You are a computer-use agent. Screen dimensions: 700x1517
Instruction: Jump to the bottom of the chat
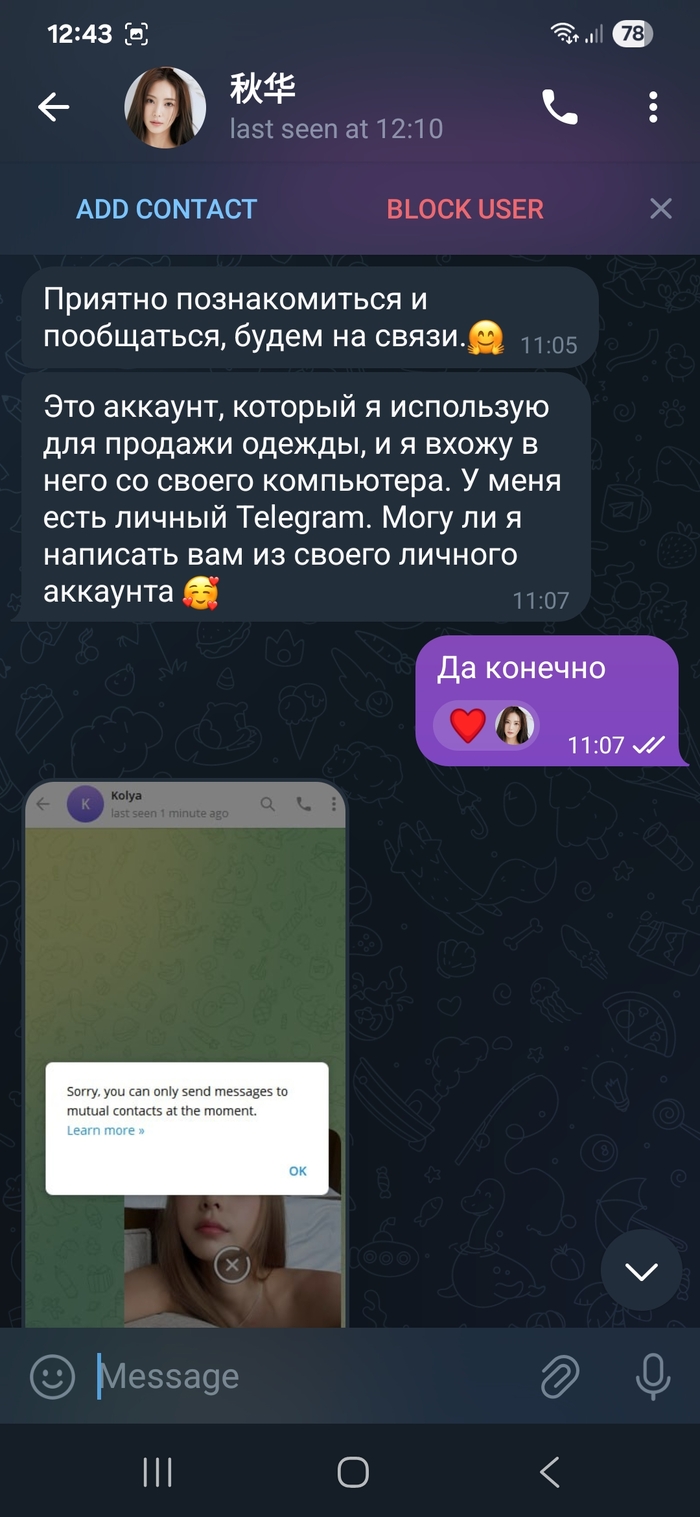point(641,1271)
